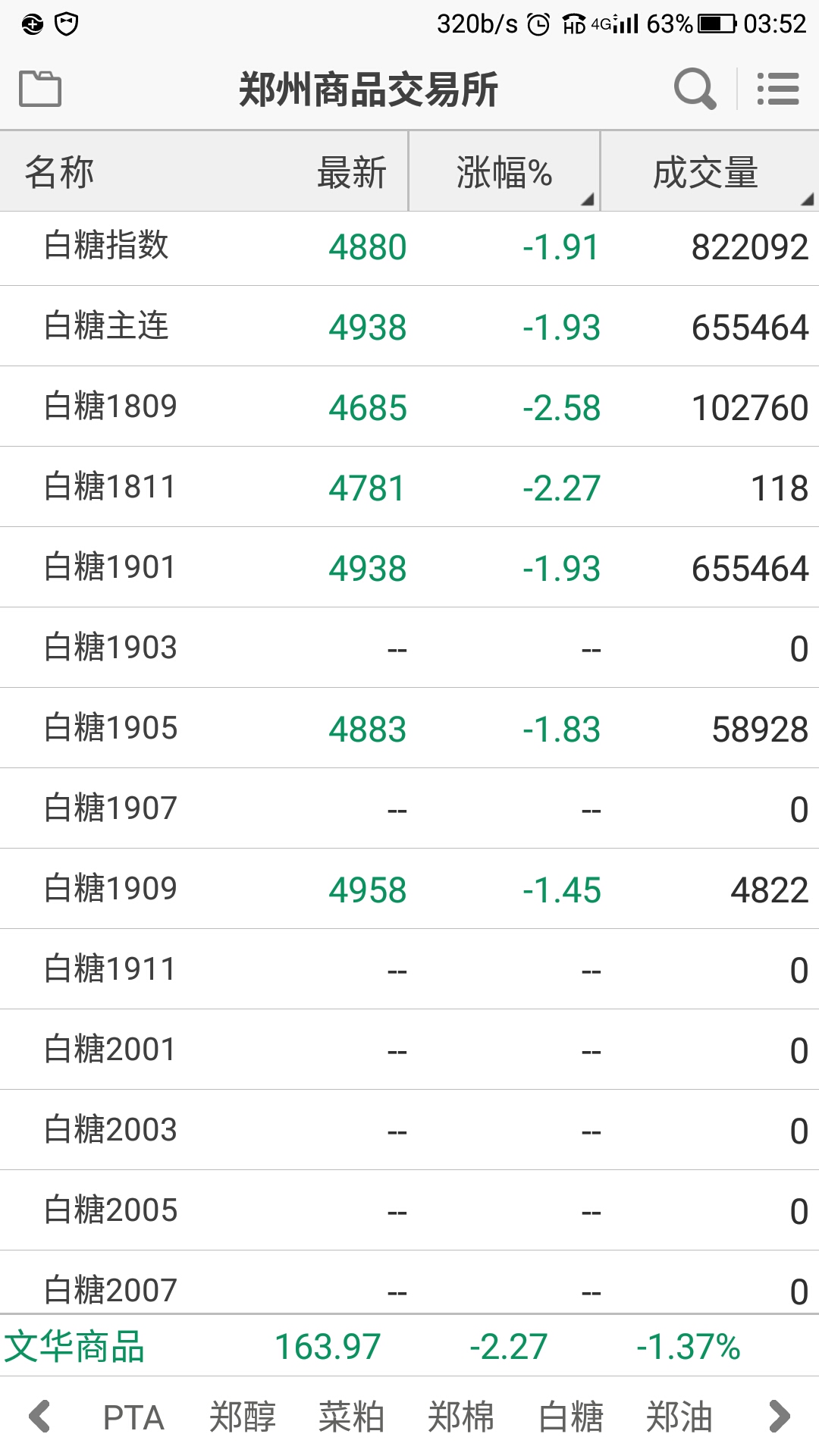This screenshot has width=819, height=1456.
Task: Switch to the 菜粕 tab
Action: 352,1417
